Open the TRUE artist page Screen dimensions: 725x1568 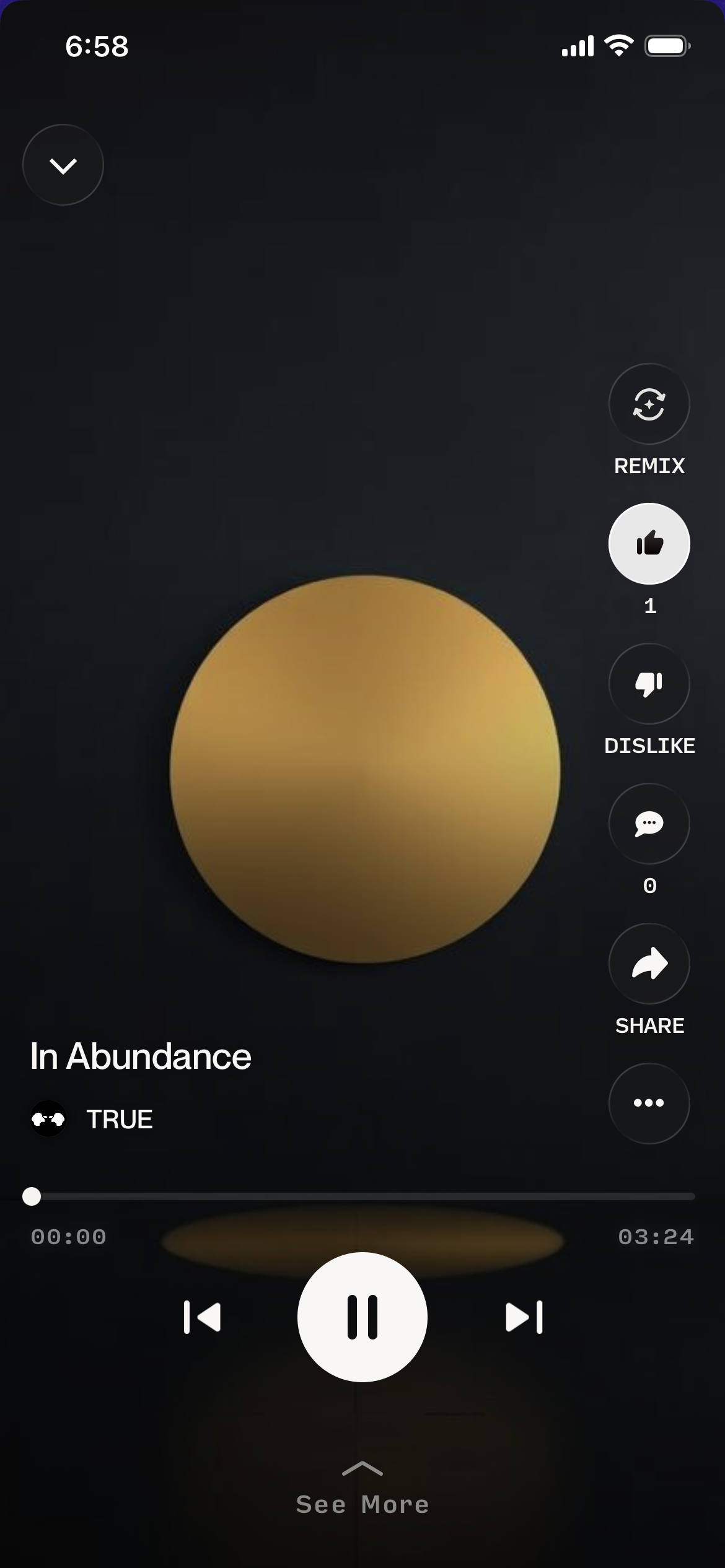tap(120, 1119)
